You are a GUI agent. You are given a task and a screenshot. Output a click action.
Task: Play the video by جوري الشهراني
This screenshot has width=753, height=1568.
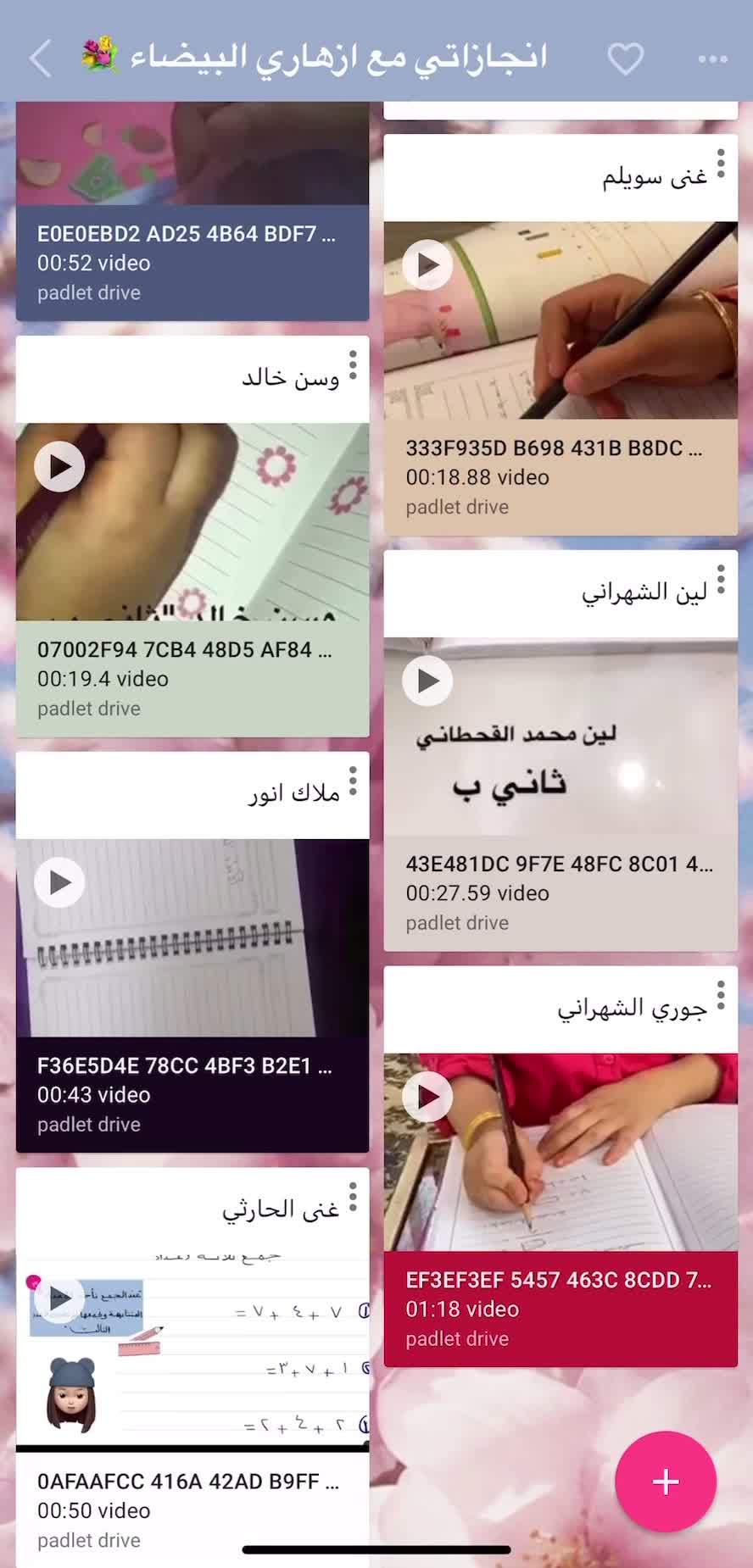pyautogui.click(x=427, y=1097)
